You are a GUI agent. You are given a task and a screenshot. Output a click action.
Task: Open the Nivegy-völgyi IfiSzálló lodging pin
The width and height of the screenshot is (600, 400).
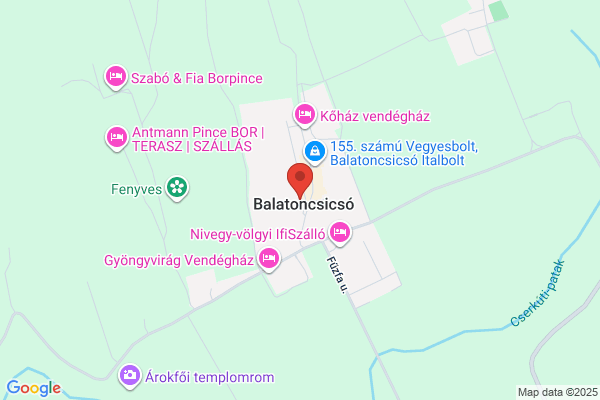(x=340, y=233)
